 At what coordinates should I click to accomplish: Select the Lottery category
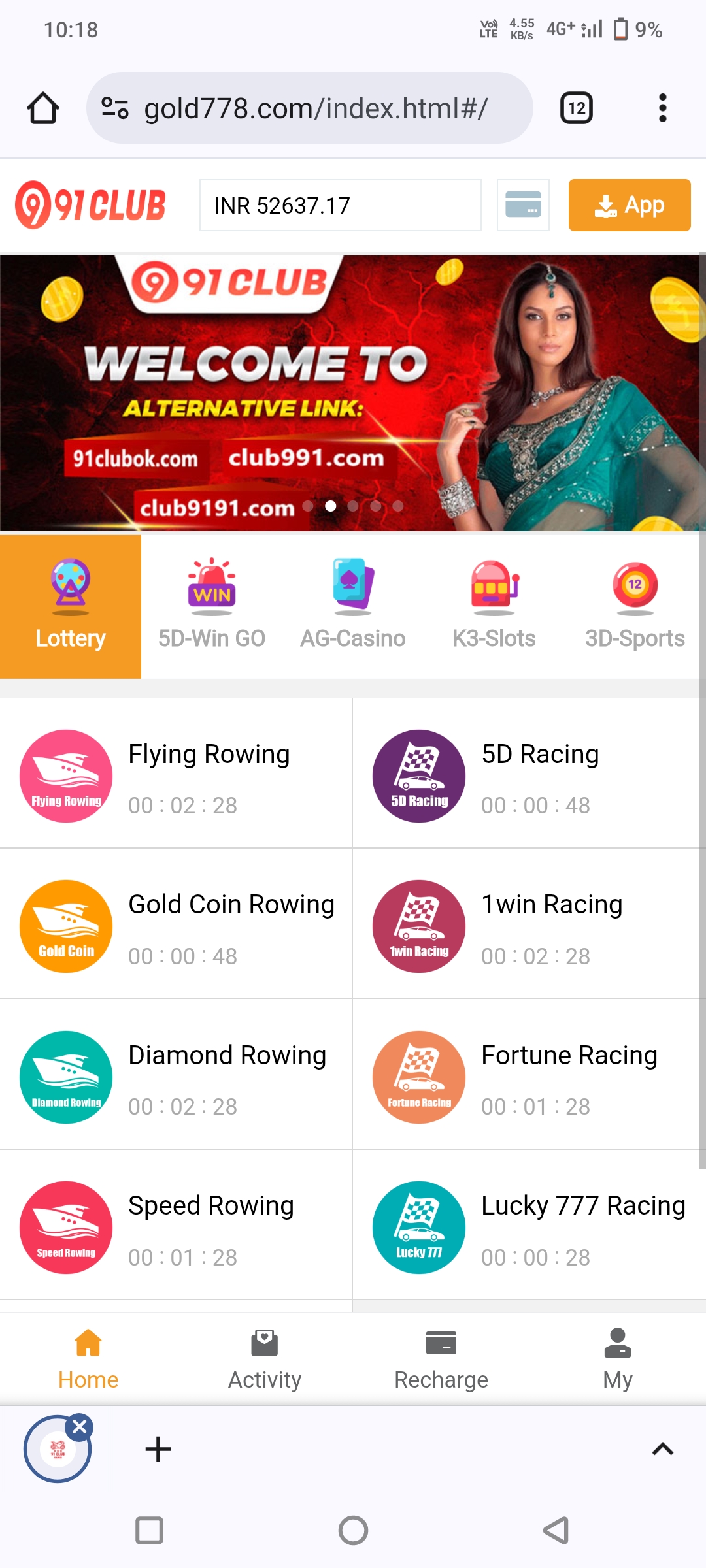(x=71, y=606)
